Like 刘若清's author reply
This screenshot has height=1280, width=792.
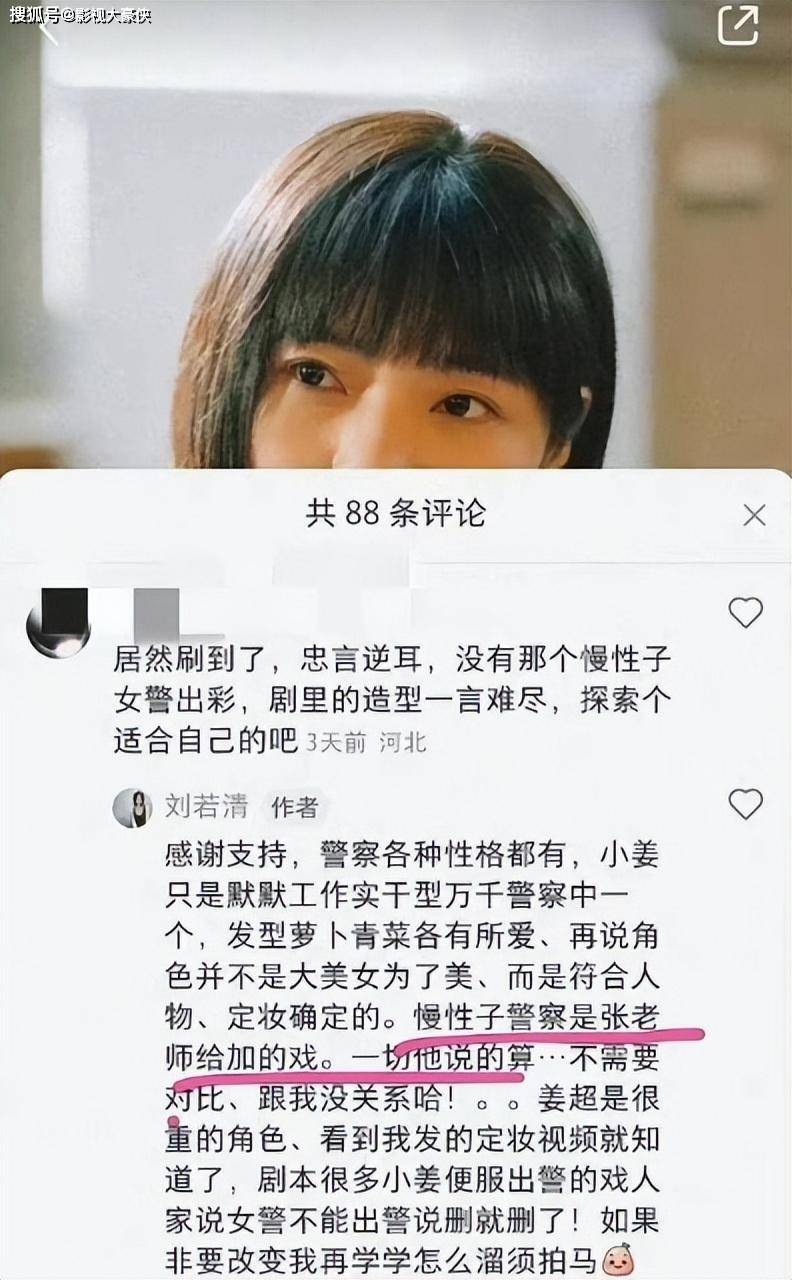click(745, 803)
